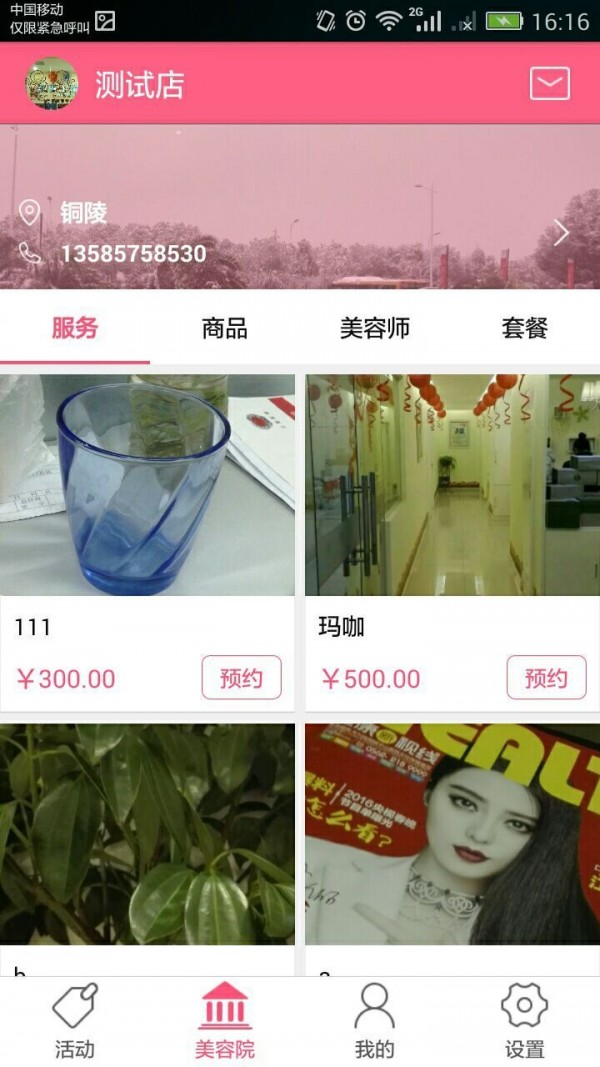Tap the 测试店 shop avatar
Screen dimensions: 600x1067
pos(51,84)
